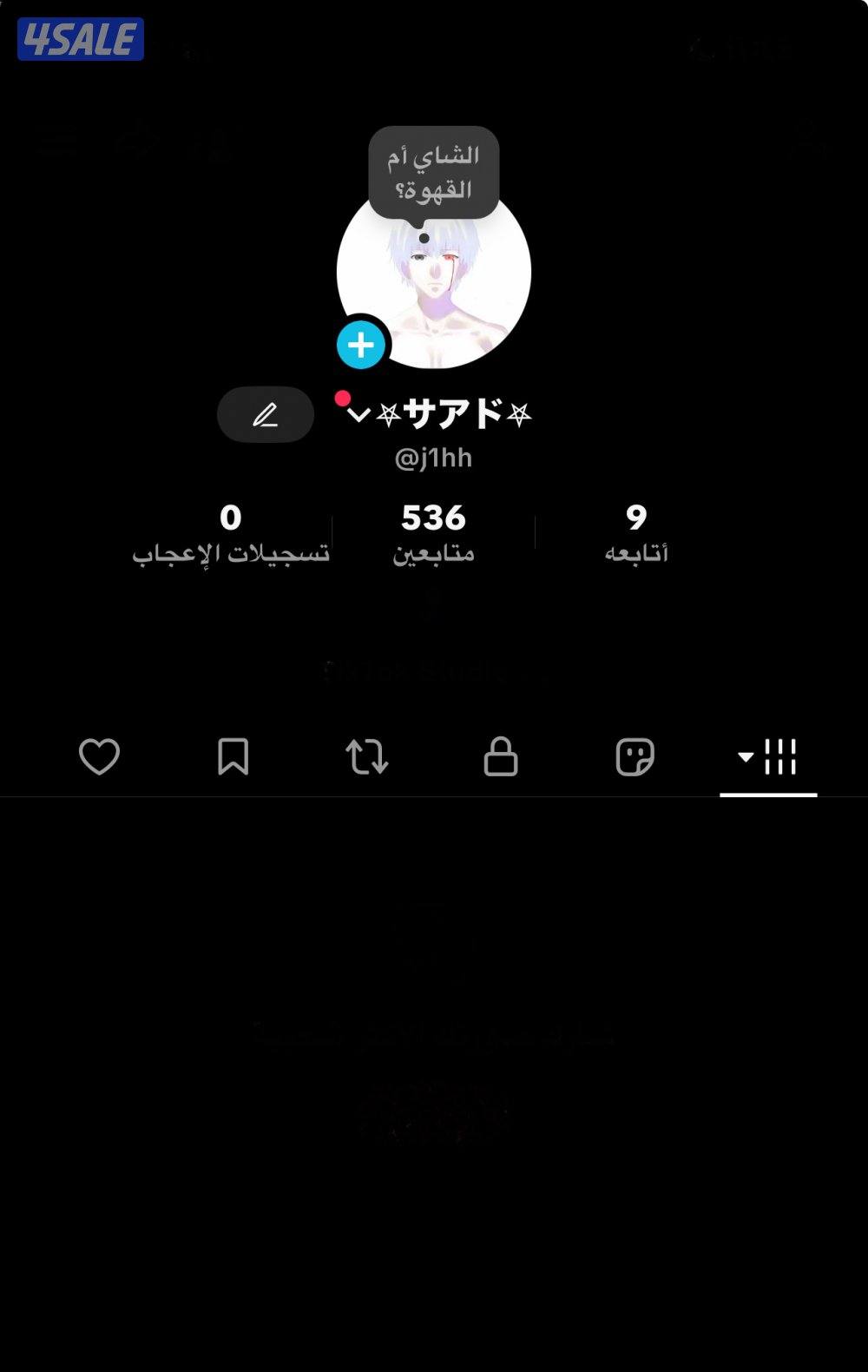Expand the account switcher chevron
The height and width of the screenshot is (1372, 868).
pos(358,415)
